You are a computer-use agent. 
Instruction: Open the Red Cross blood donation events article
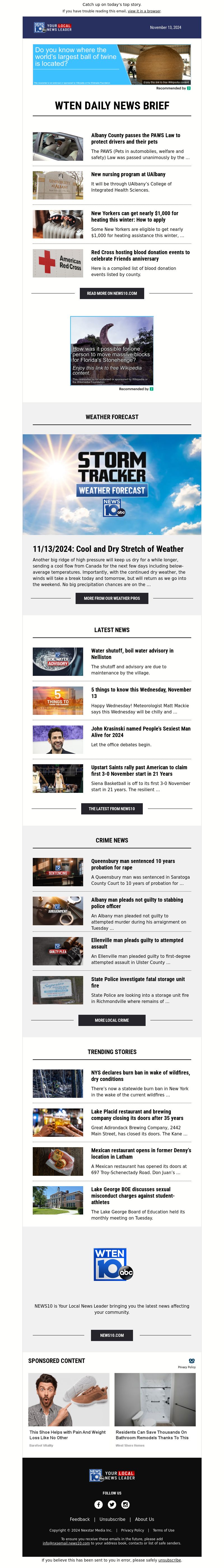click(x=140, y=255)
